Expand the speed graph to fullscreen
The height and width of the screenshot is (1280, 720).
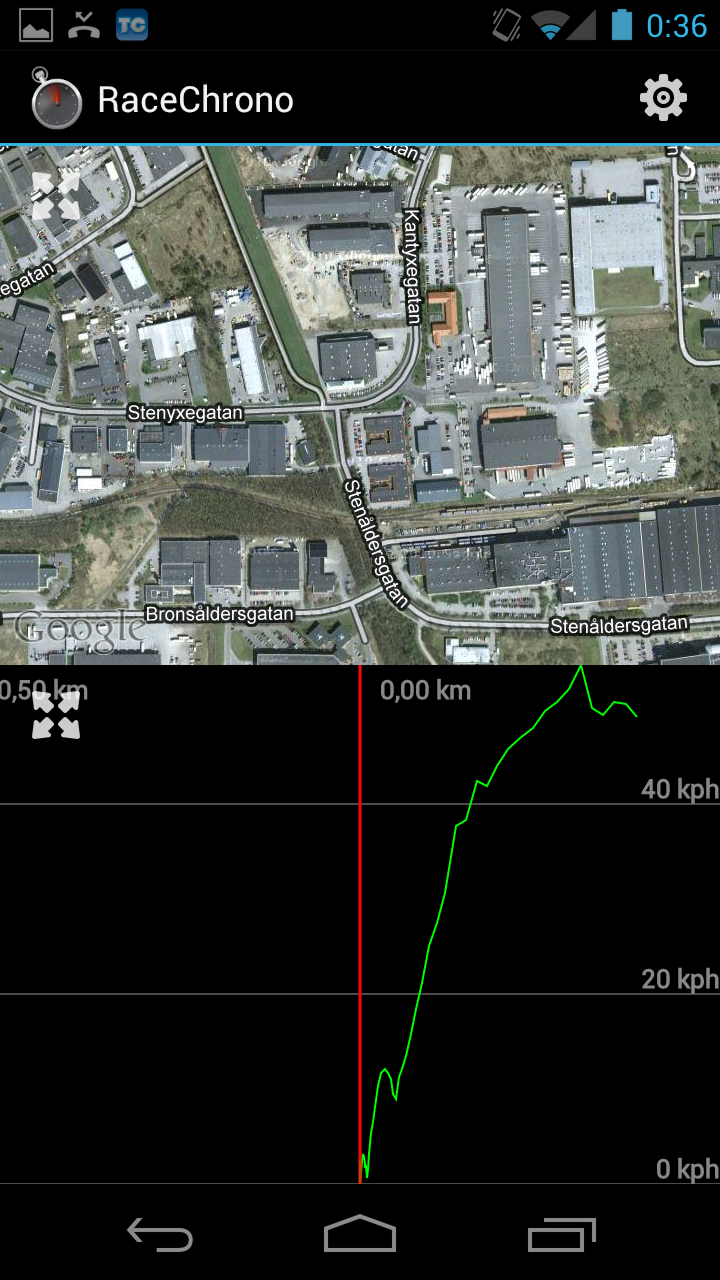click(x=56, y=715)
